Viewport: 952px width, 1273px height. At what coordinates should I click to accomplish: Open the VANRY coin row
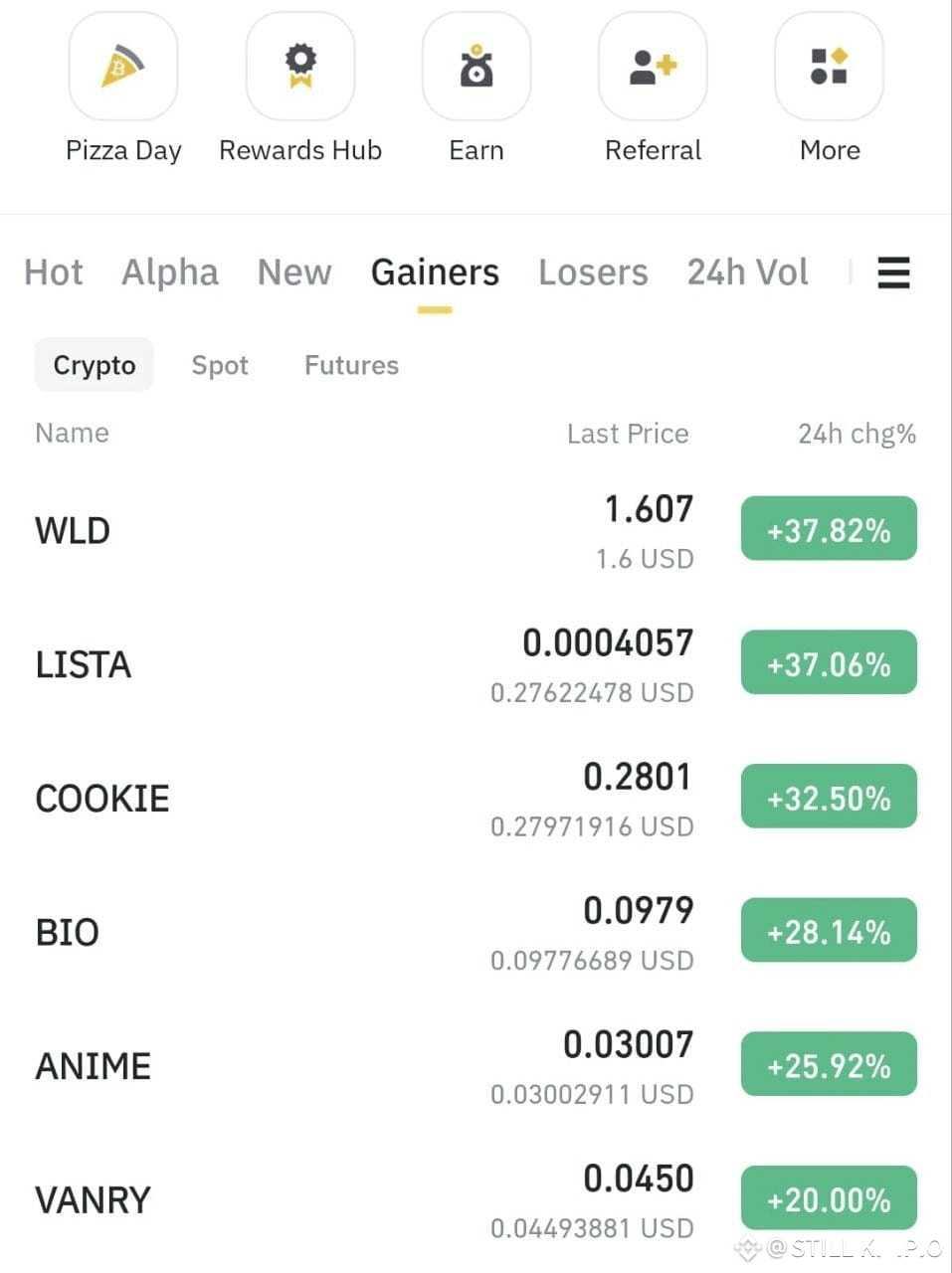[476, 1200]
